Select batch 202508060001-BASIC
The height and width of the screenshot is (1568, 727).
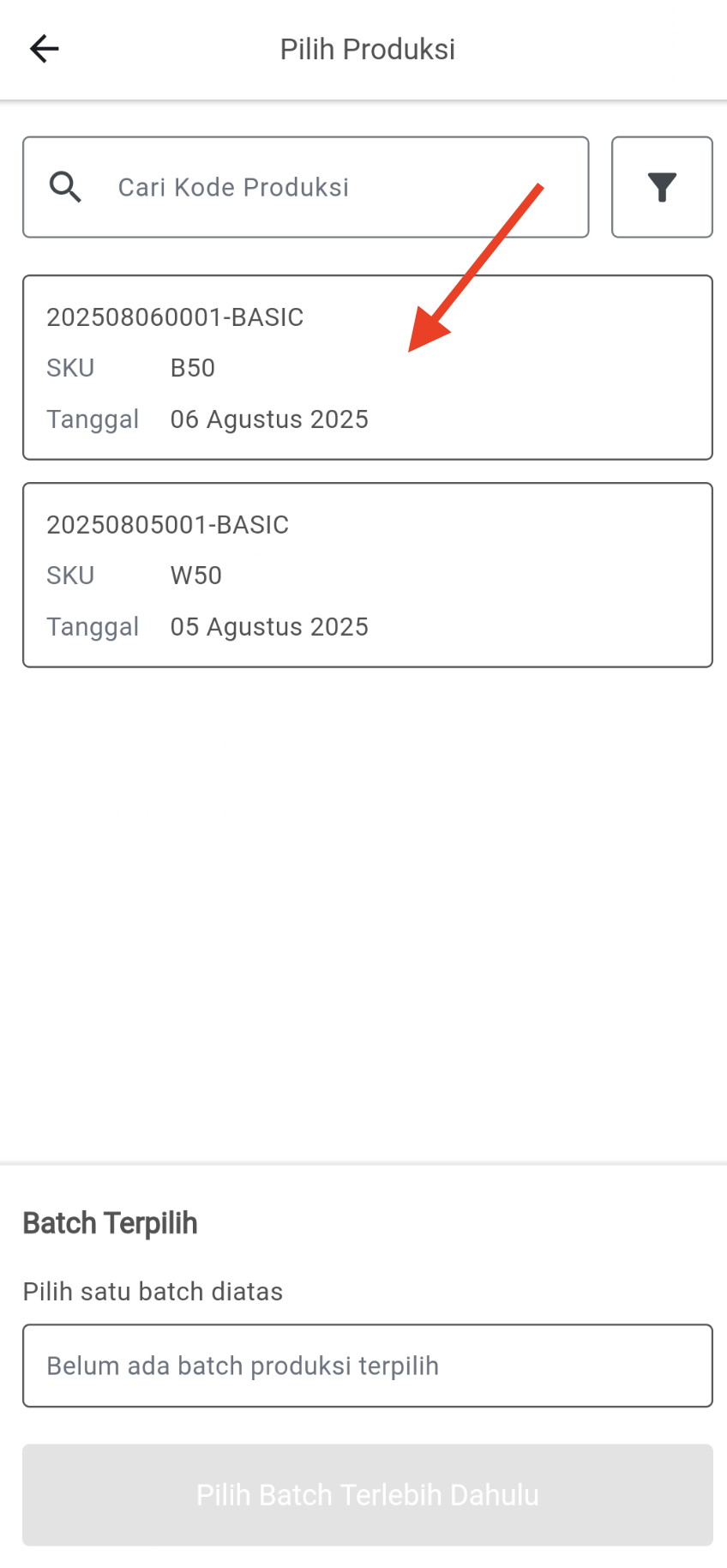point(367,367)
